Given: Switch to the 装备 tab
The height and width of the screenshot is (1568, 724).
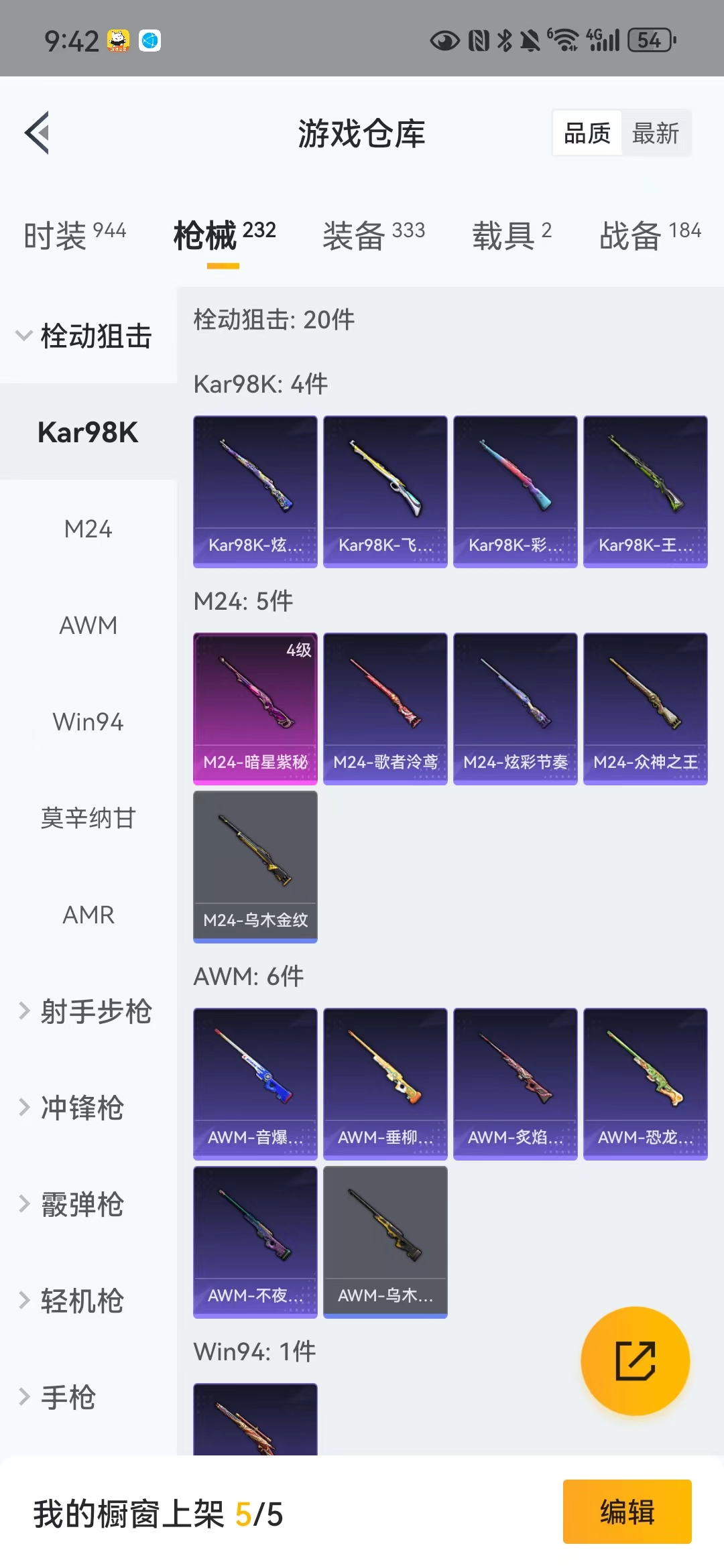Looking at the screenshot, I should (373, 235).
